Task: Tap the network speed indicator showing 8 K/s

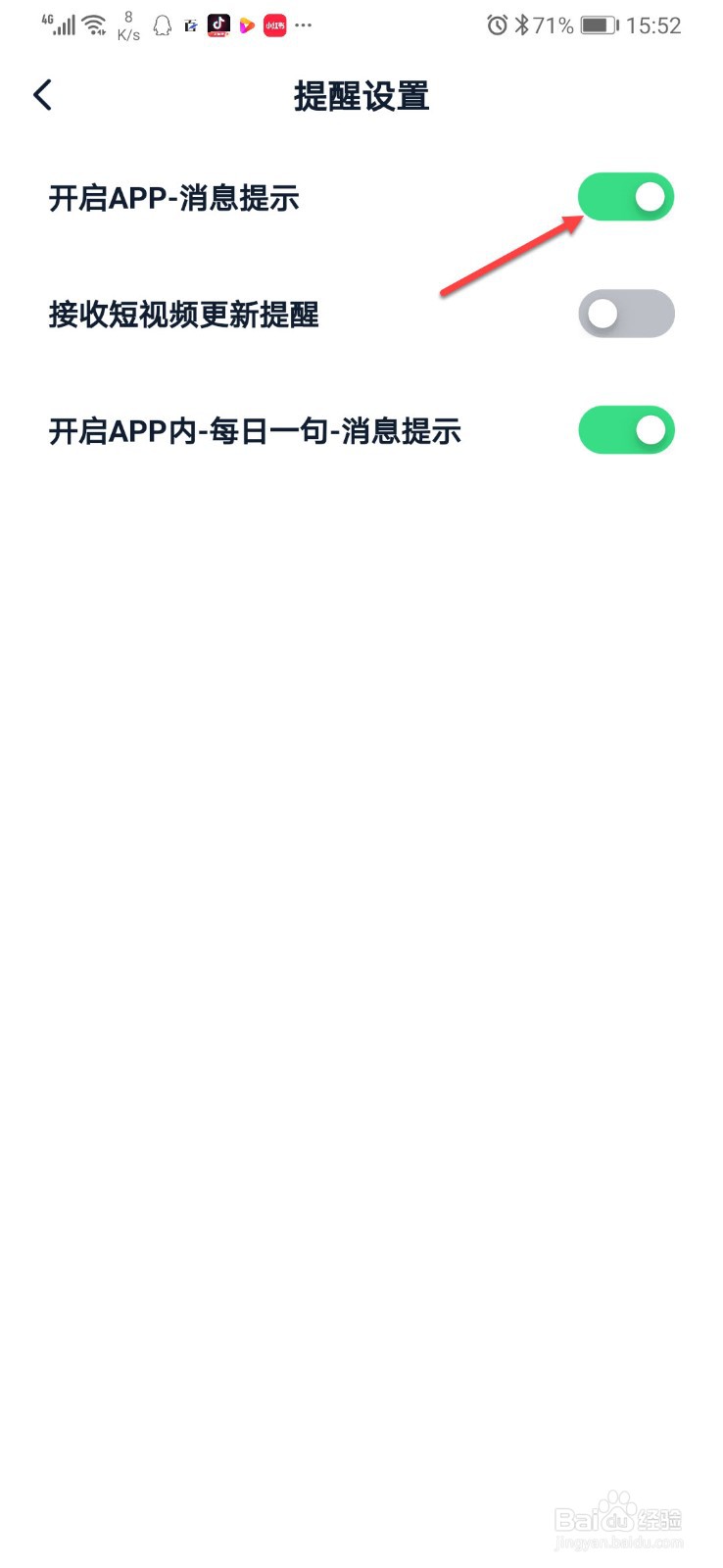Action: pos(127,24)
